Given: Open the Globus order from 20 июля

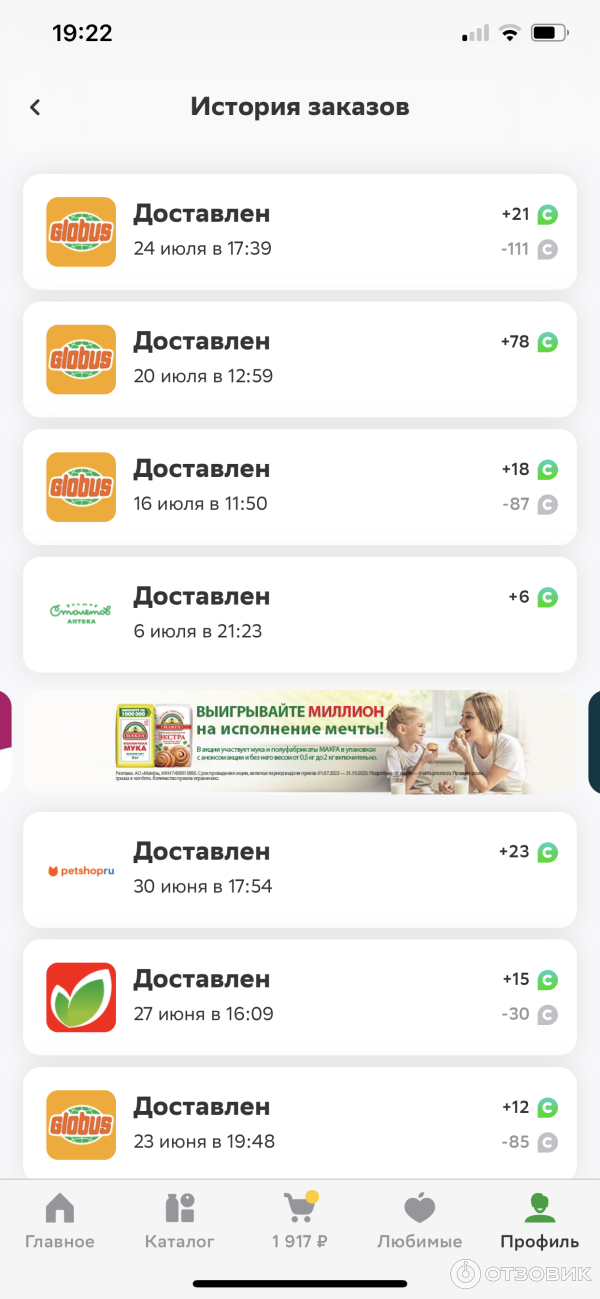Looking at the screenshot, I should (299, 359).
